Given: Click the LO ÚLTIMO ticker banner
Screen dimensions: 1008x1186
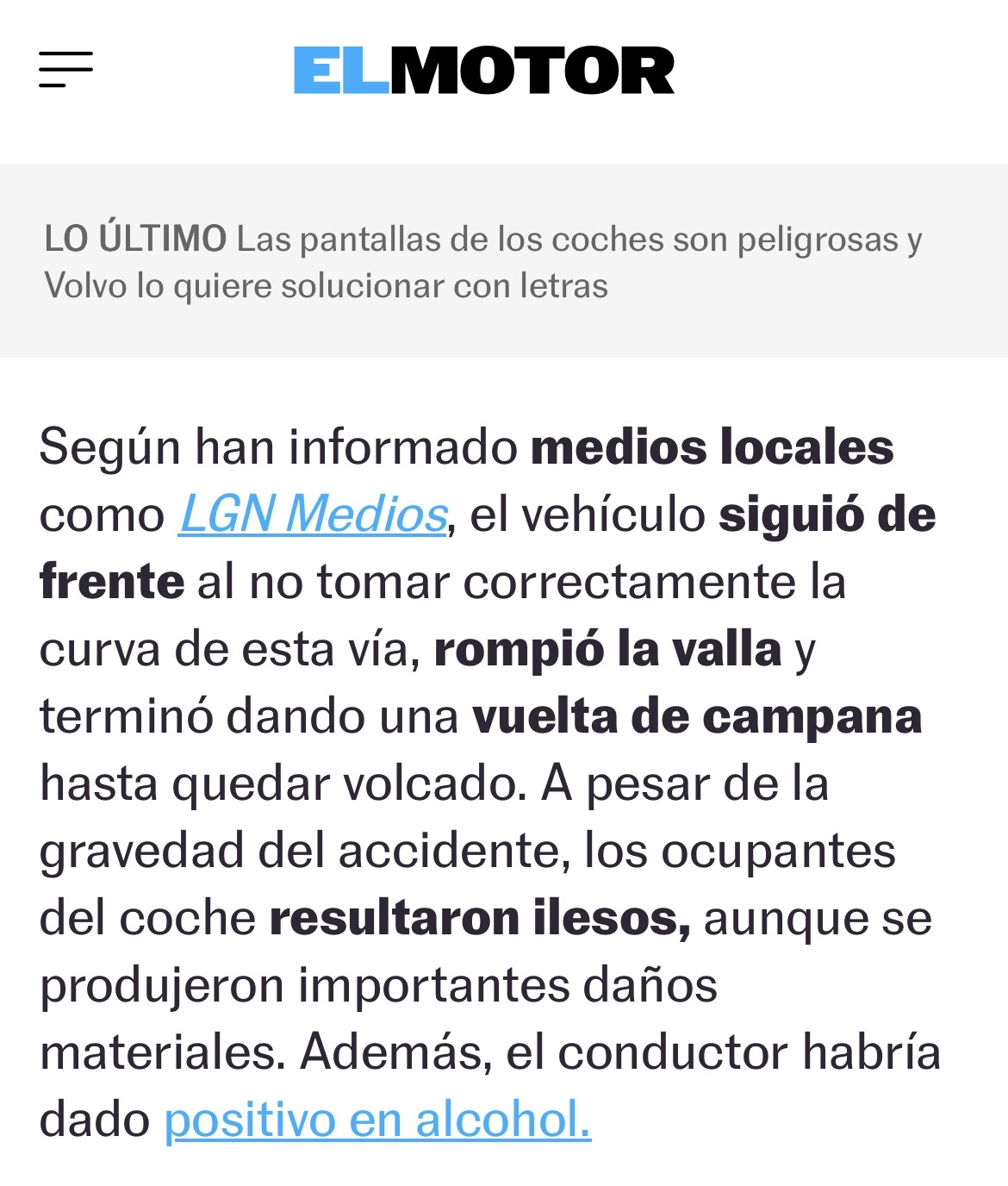Looking at the screenshot, I should coord(504,259).
